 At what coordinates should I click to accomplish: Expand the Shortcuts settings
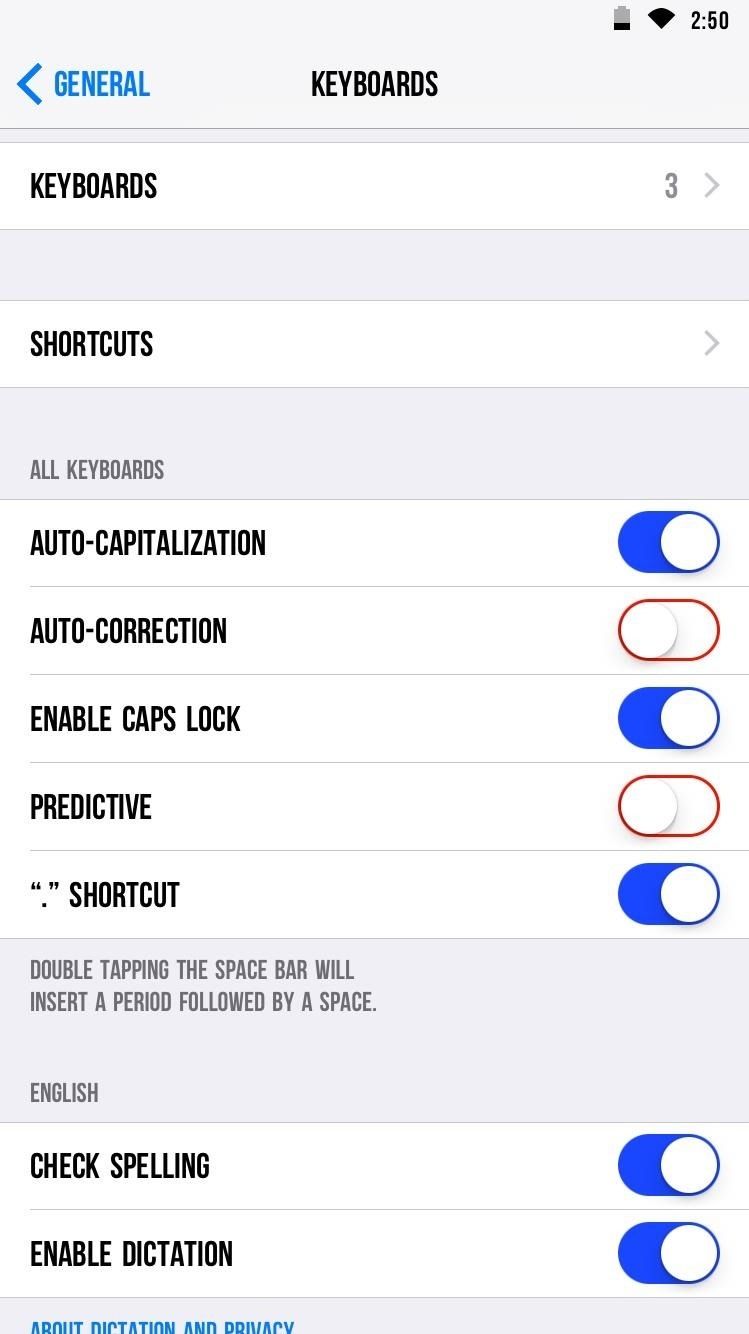pyautogui.click(x=375, y=343)
